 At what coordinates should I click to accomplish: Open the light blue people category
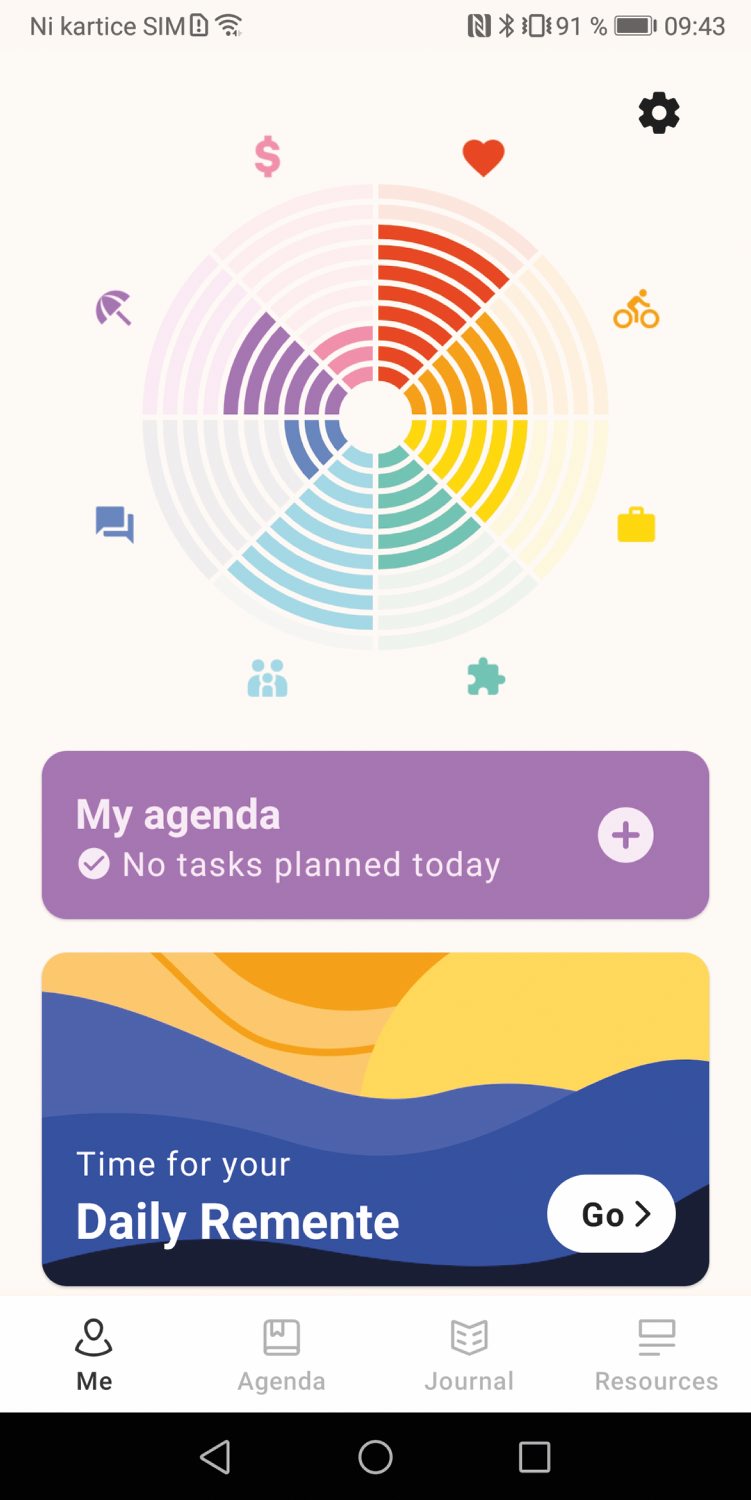pos(267,678)
